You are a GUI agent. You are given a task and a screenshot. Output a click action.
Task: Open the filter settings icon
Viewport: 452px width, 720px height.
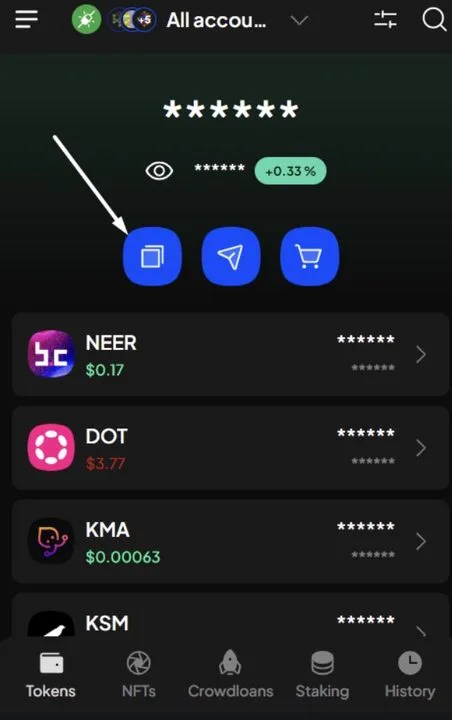point(385,20)
